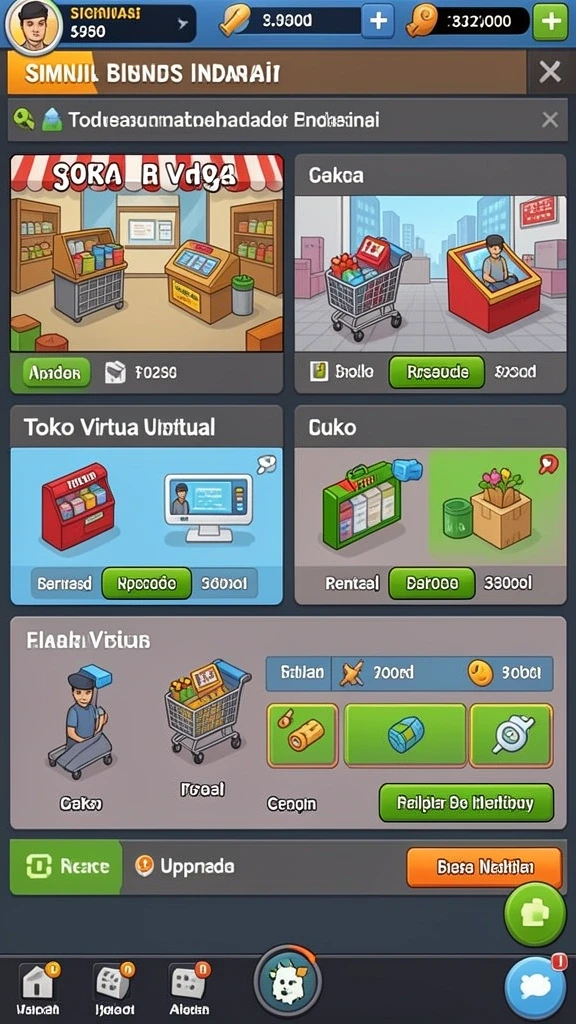Select the wood log item tile
This screenshot has height=1024, width=576.
(x=302, y=735)
